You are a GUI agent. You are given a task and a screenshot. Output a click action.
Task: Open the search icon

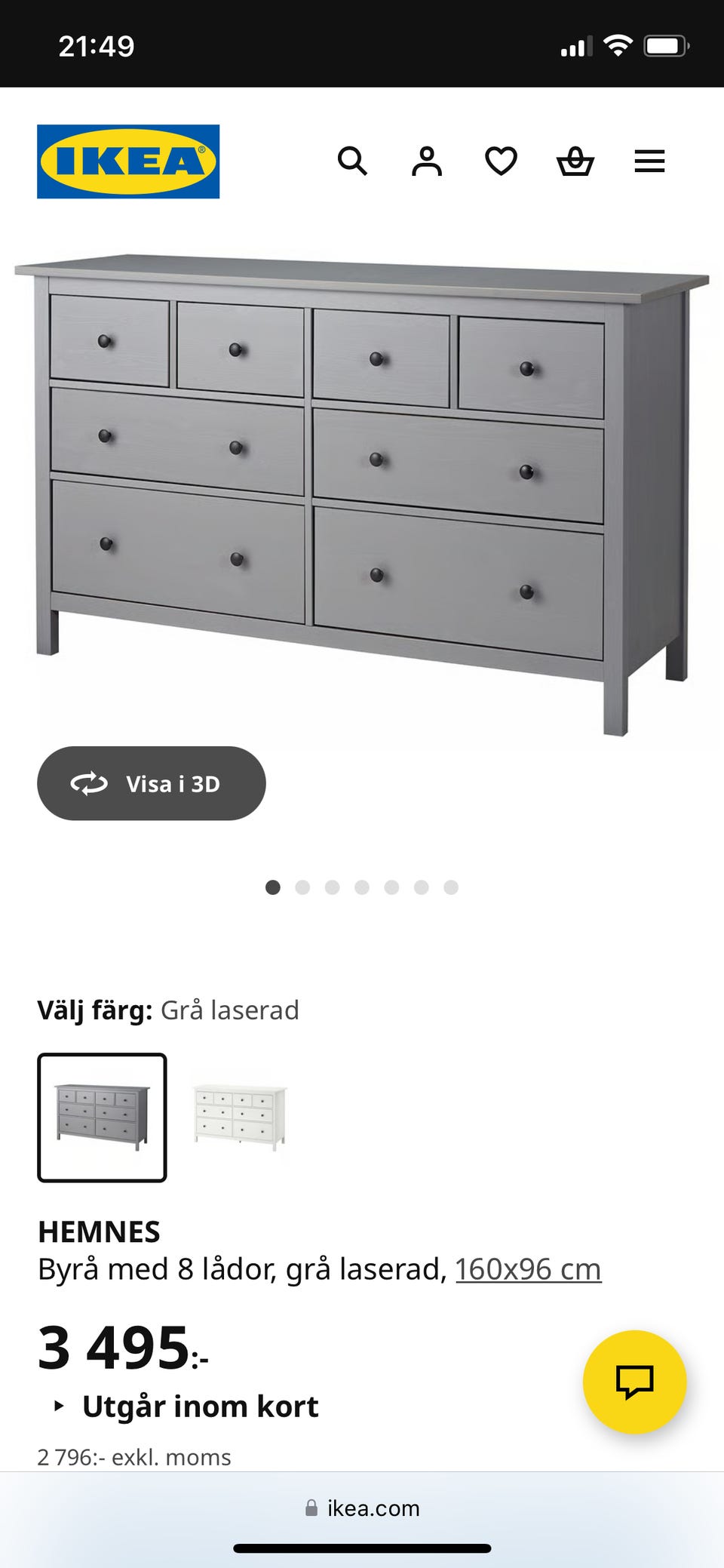[352, 161]
